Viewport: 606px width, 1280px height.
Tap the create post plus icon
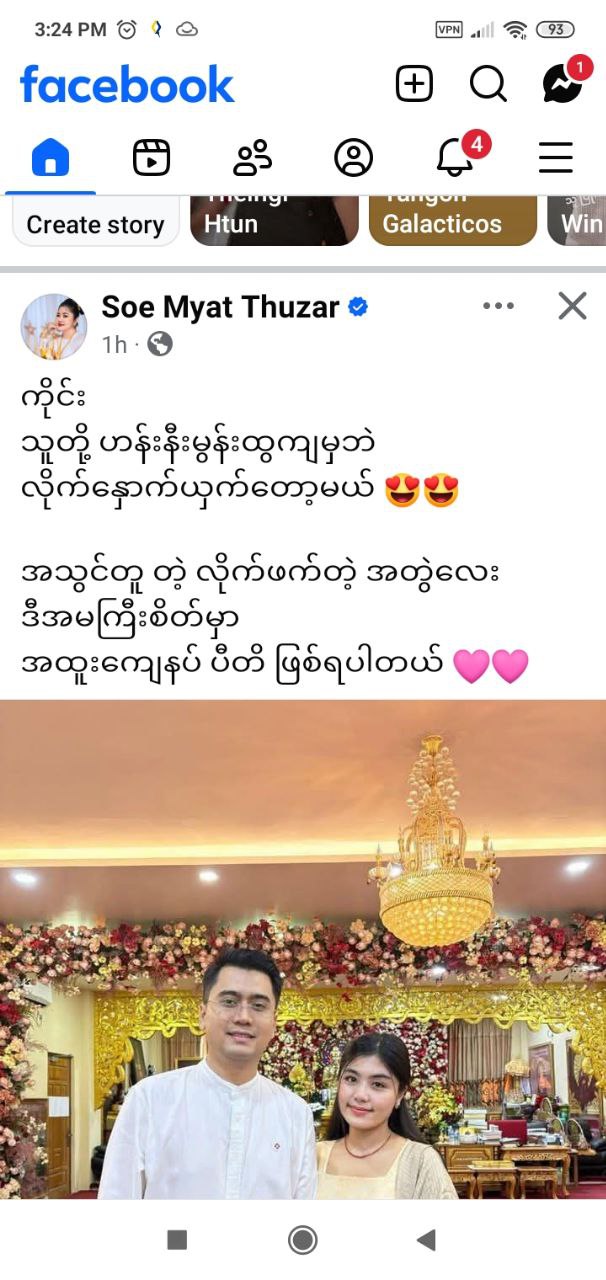[414, 84]
